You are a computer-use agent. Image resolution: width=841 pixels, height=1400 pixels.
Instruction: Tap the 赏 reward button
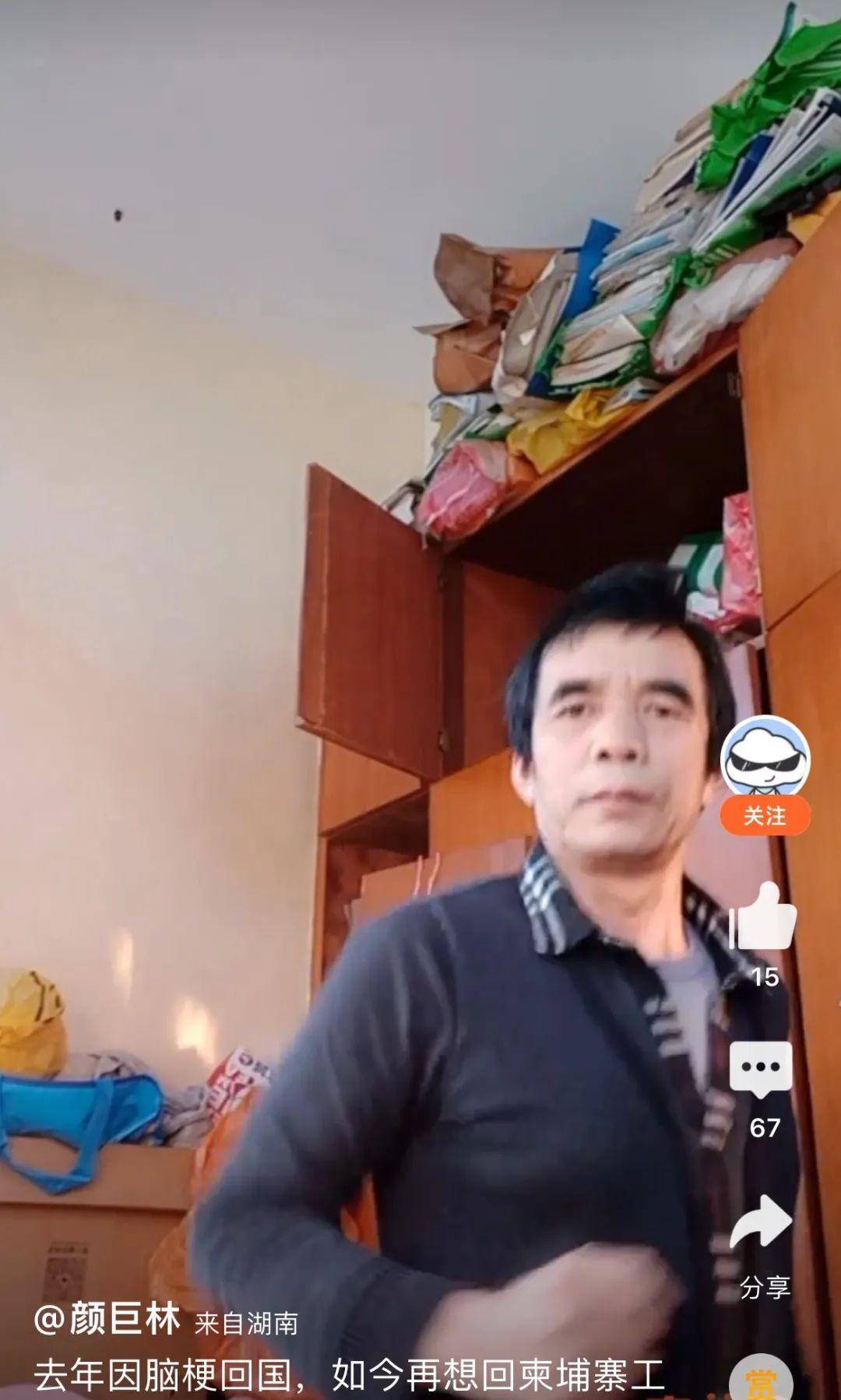(760, 1381)
